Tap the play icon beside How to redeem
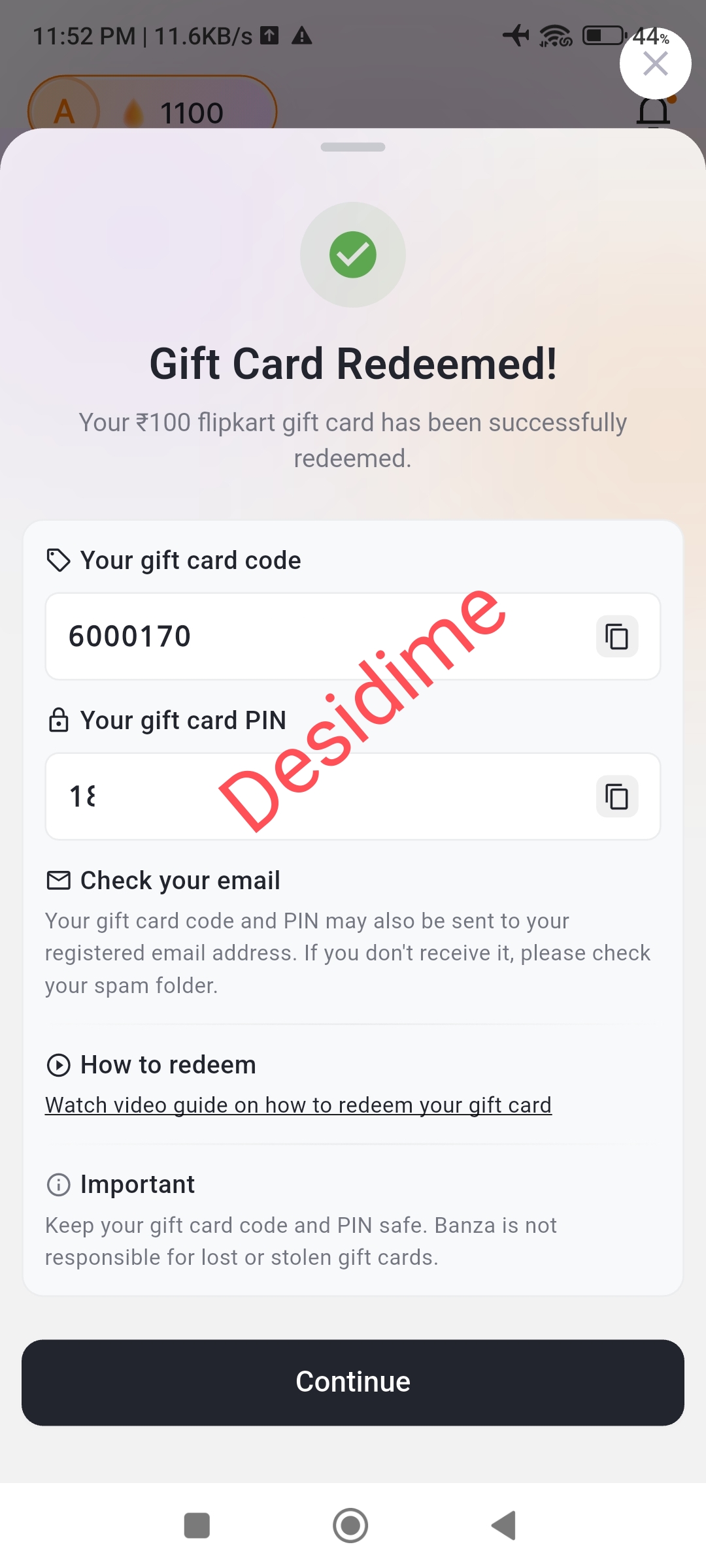706x1568 pixels. pyautogui.click(x=59, y=1064)
